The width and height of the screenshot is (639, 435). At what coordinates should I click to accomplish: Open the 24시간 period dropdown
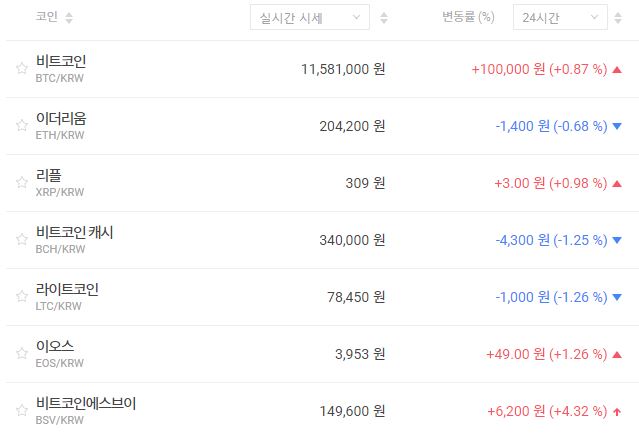(x=559, y=17)
